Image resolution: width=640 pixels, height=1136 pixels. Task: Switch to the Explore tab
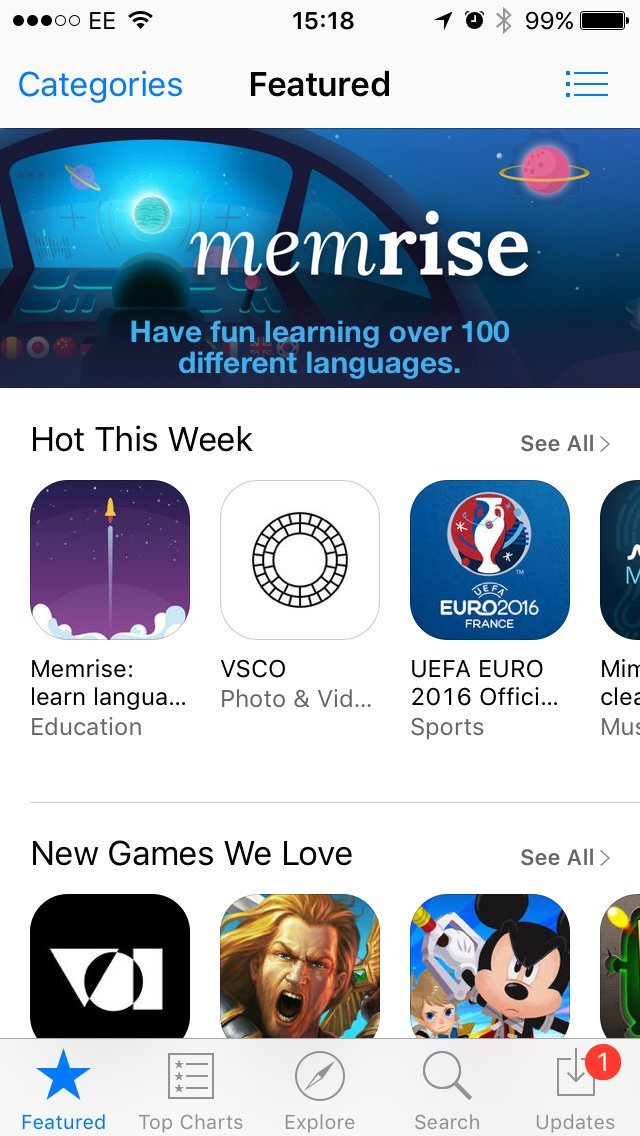tap(320, 1090)
